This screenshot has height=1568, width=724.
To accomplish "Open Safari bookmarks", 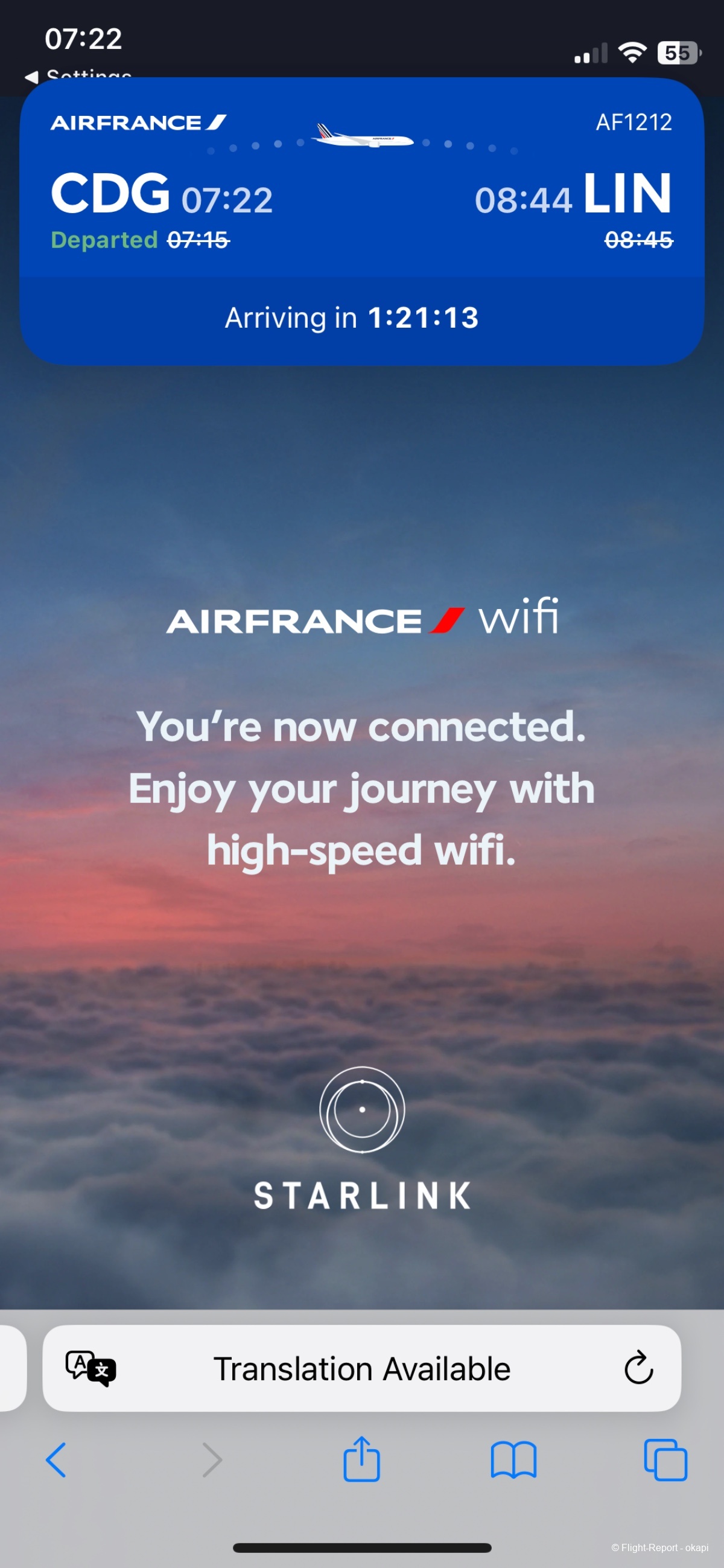I will pyautogui.click(x=513, y=1459).
